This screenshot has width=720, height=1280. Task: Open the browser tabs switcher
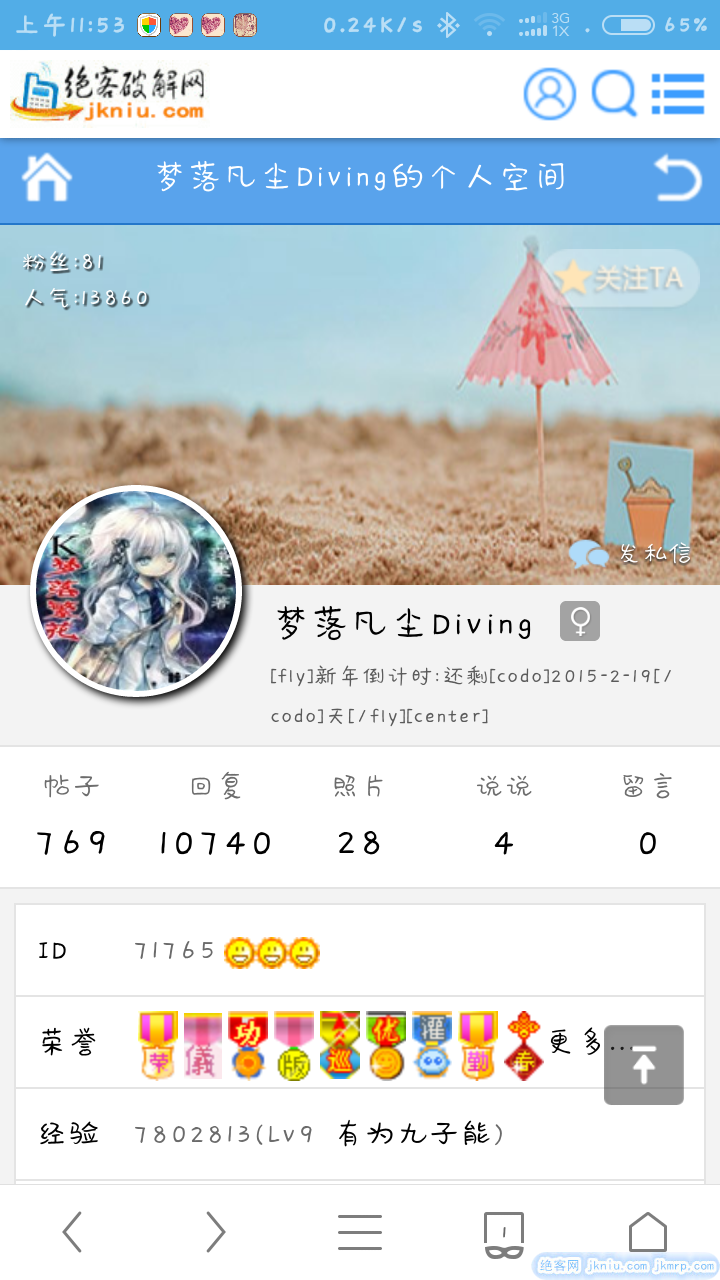[504, 1234]
